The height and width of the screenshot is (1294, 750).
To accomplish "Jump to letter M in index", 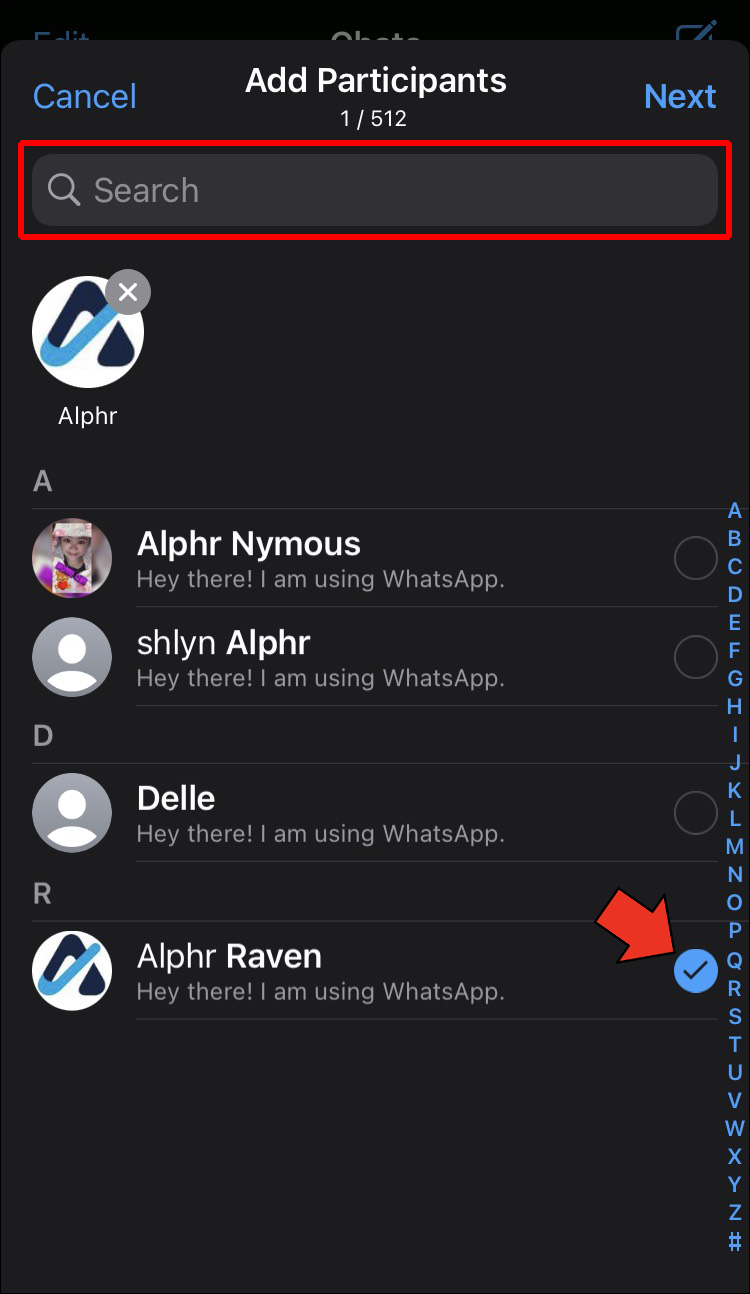I will [x=735, y=847].
